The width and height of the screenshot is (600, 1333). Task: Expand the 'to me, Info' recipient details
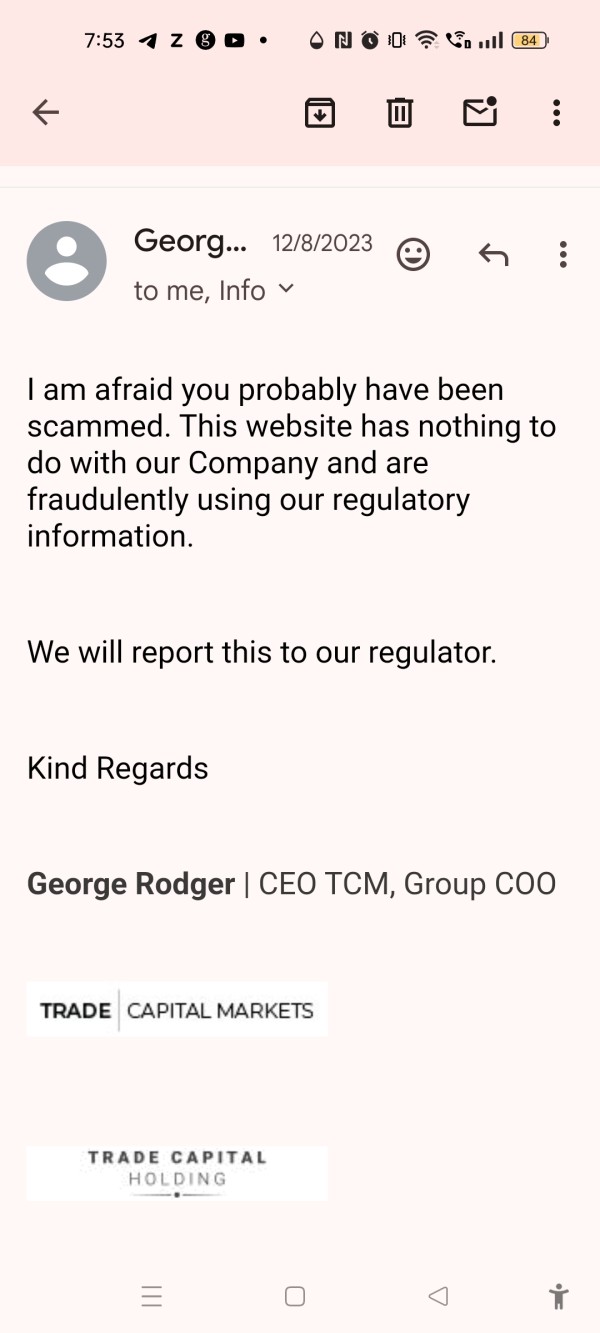pos(214,290)
